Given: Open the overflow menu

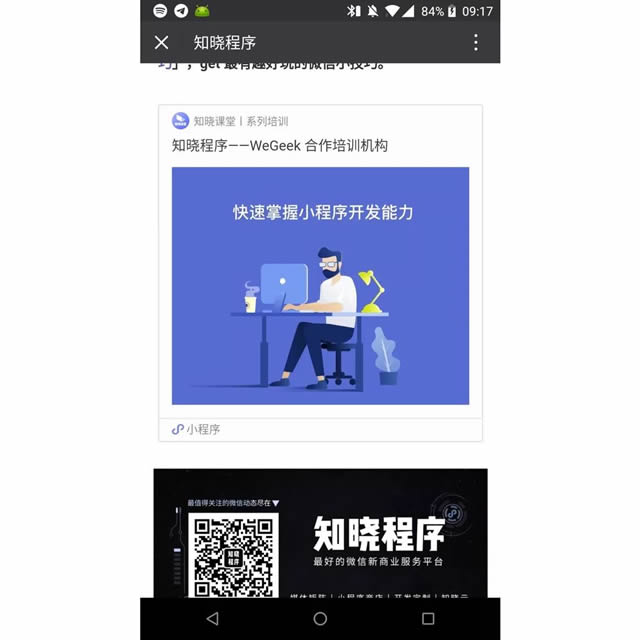Looking at the screenshot, I should pyautogui.click(x=475, y=42).
